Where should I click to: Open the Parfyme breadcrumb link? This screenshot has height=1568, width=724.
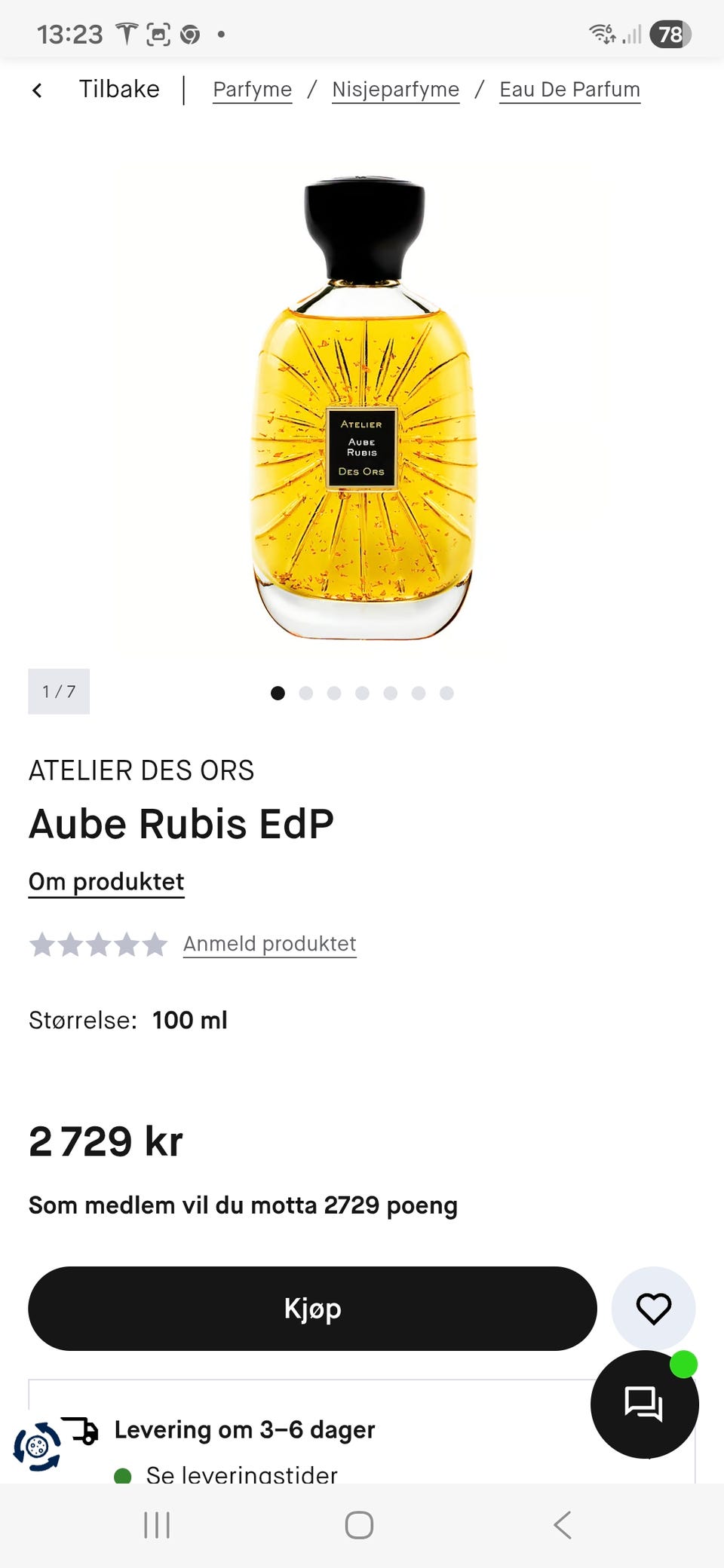coord(252,90)
